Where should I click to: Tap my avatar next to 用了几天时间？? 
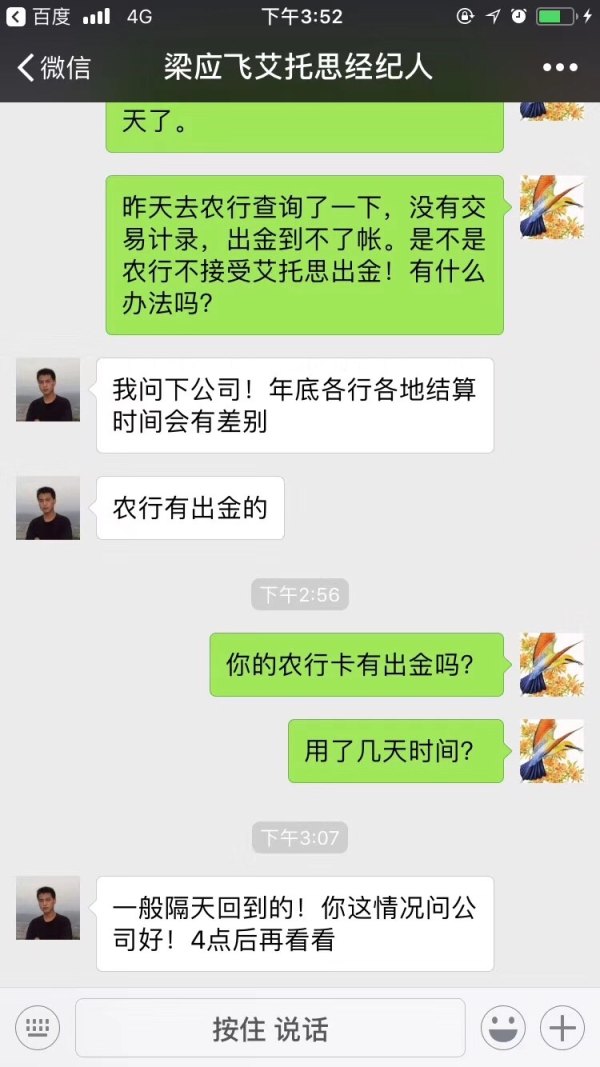[x=552, y=750]
